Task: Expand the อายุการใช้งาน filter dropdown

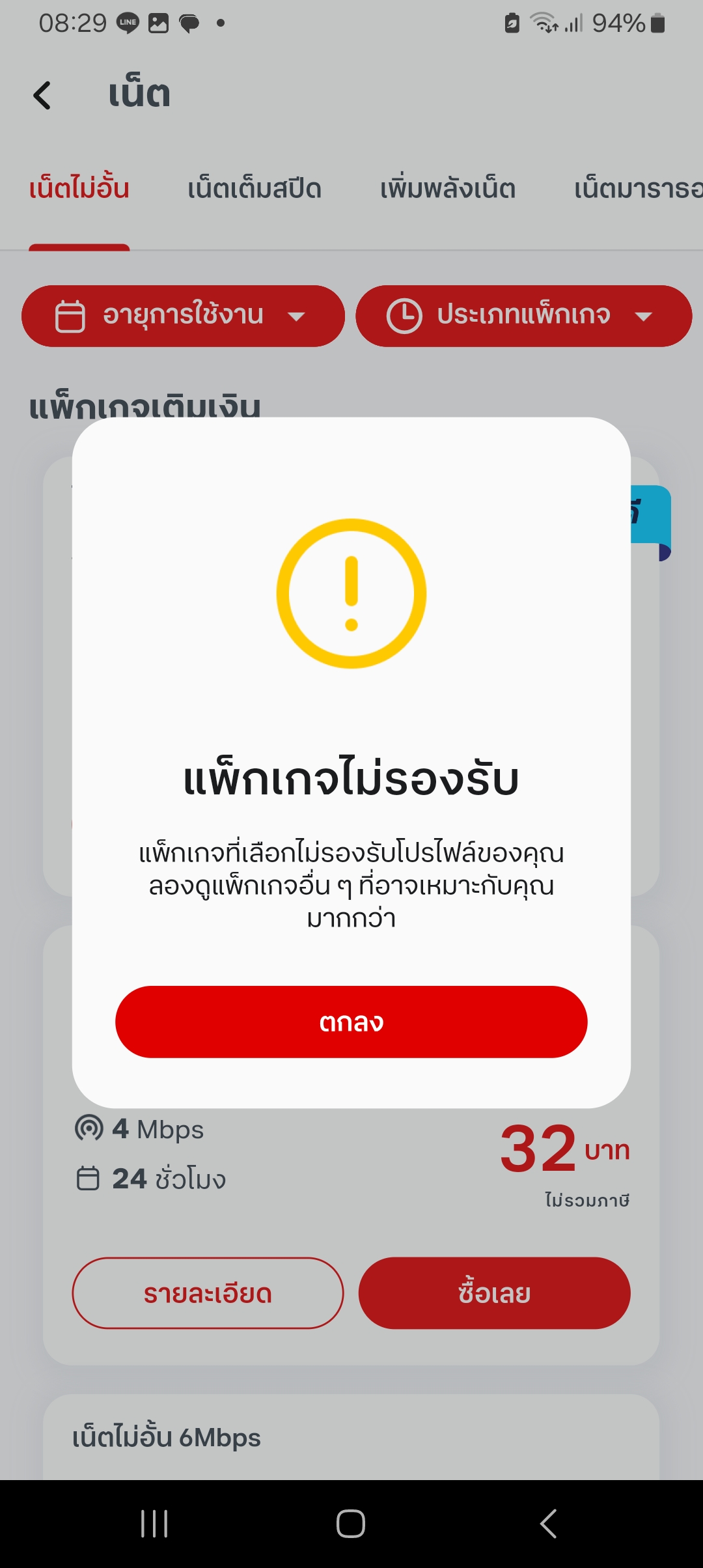Action: pos(183,316)
